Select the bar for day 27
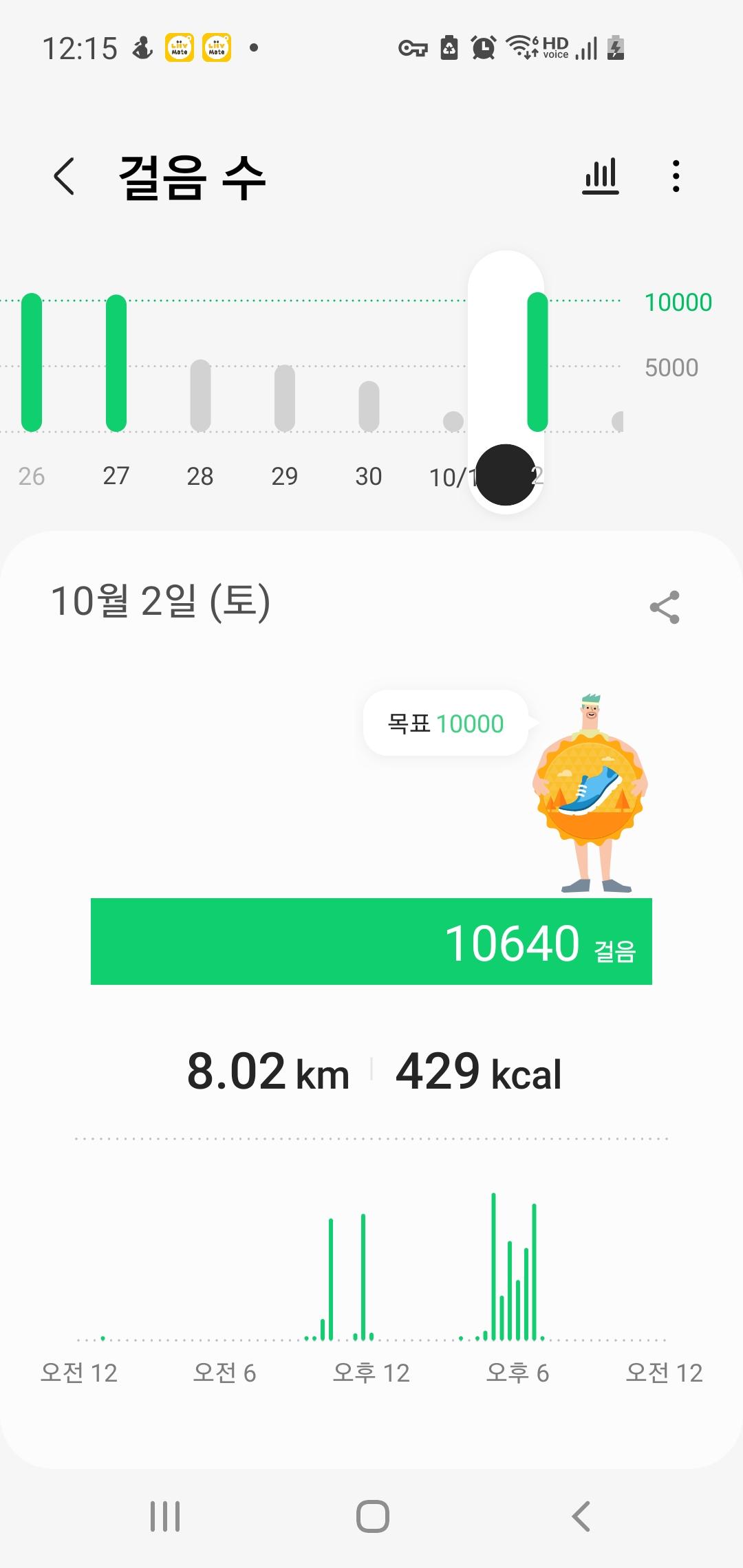This screenshot has width=743, height=1568. (x=116, y=363)
